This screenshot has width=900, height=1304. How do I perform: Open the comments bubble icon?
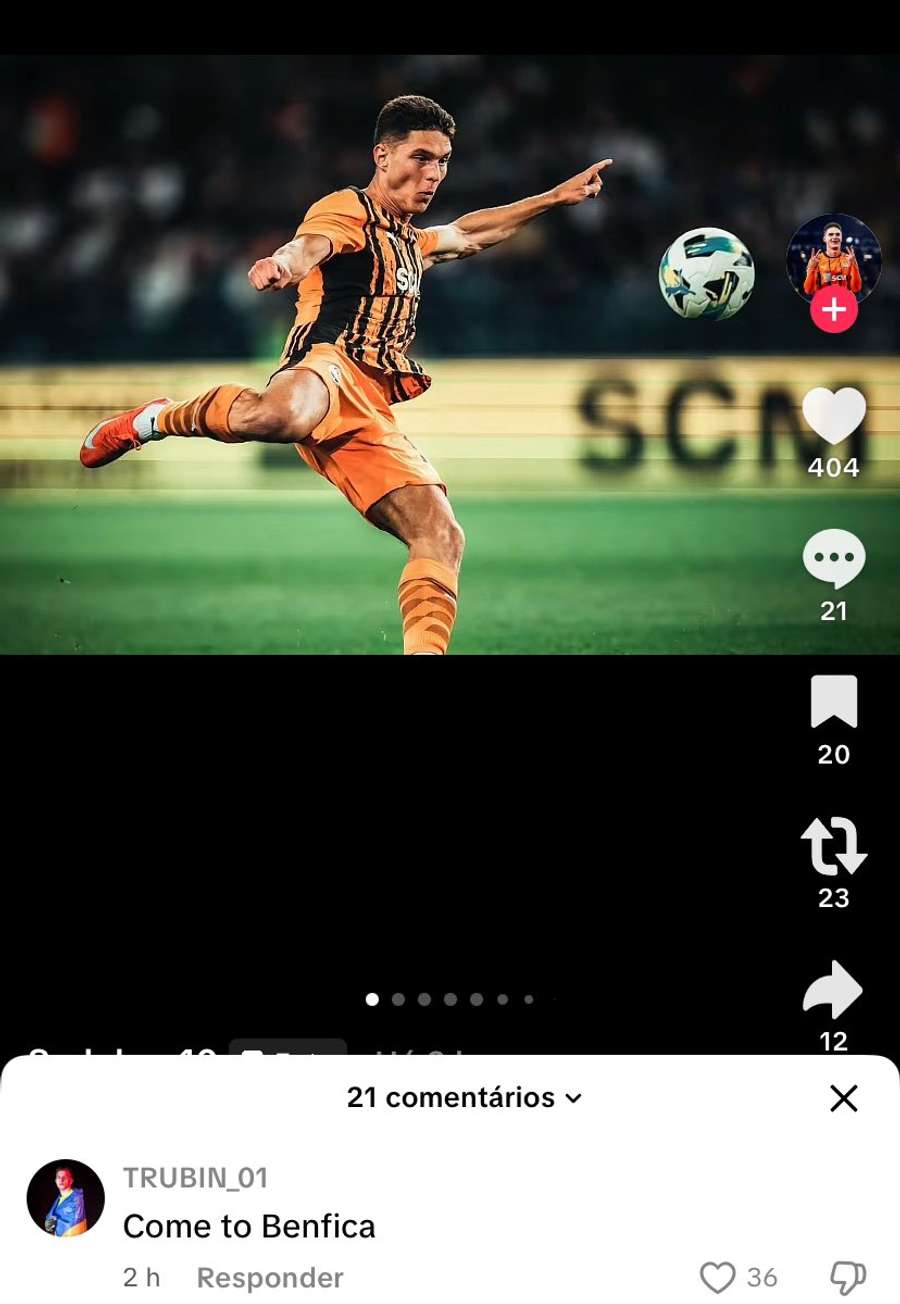tap(834, 559)
